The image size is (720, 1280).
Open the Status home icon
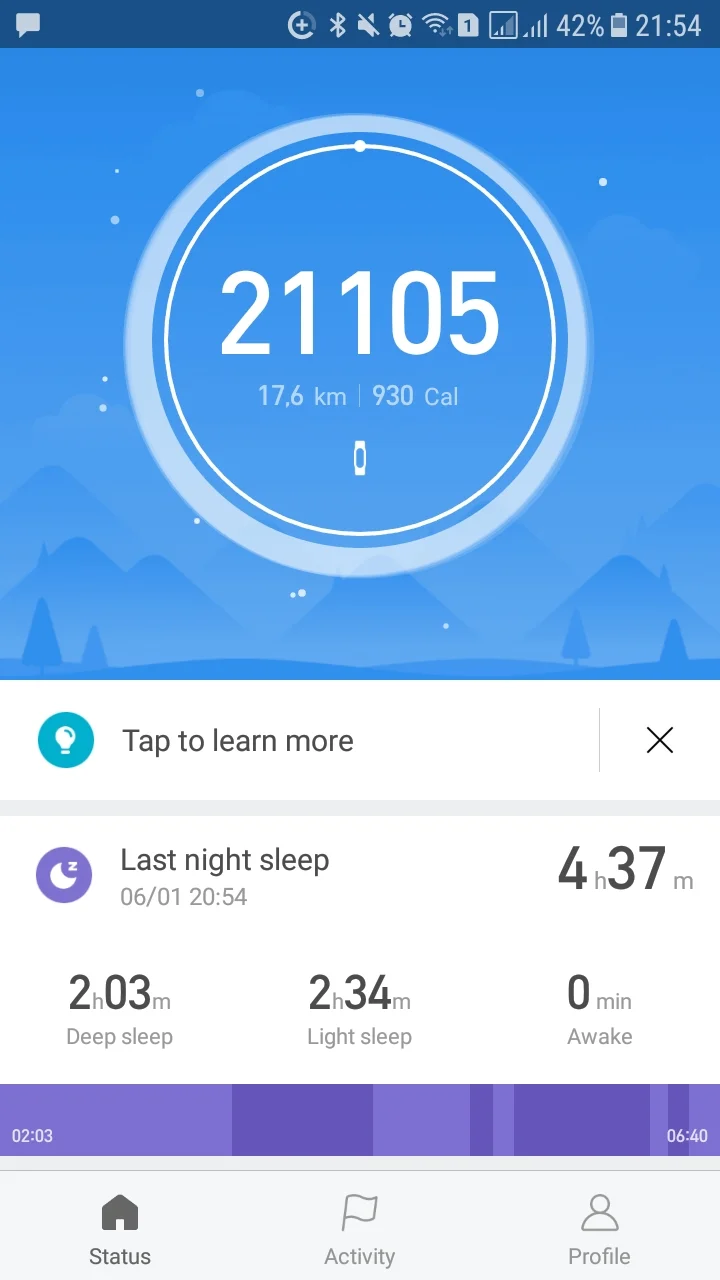click(119, 1212)
